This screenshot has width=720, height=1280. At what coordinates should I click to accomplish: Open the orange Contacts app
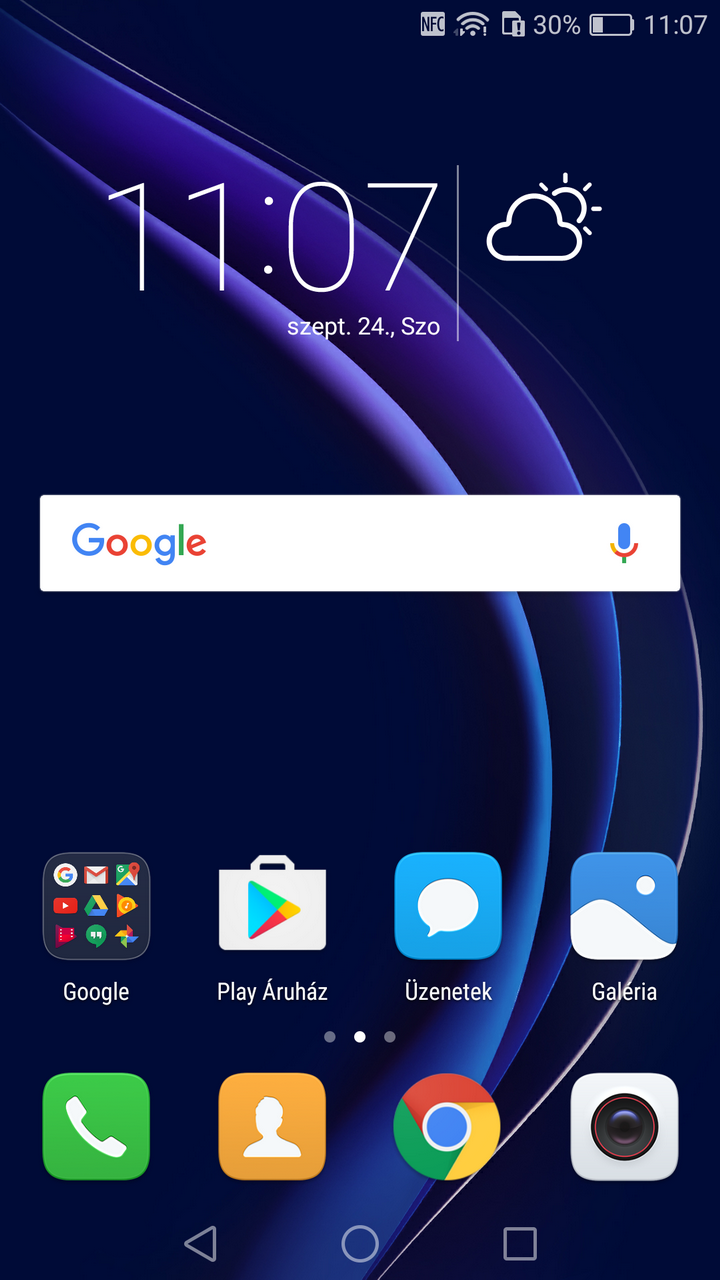tap(272, 1127)
